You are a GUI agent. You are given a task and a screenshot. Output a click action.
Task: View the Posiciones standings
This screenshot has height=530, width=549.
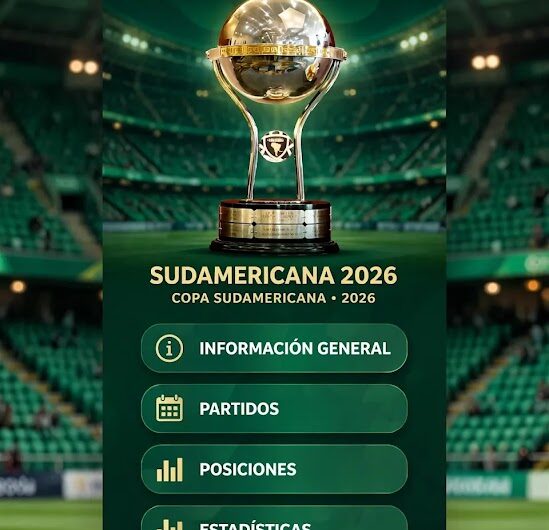274,469
